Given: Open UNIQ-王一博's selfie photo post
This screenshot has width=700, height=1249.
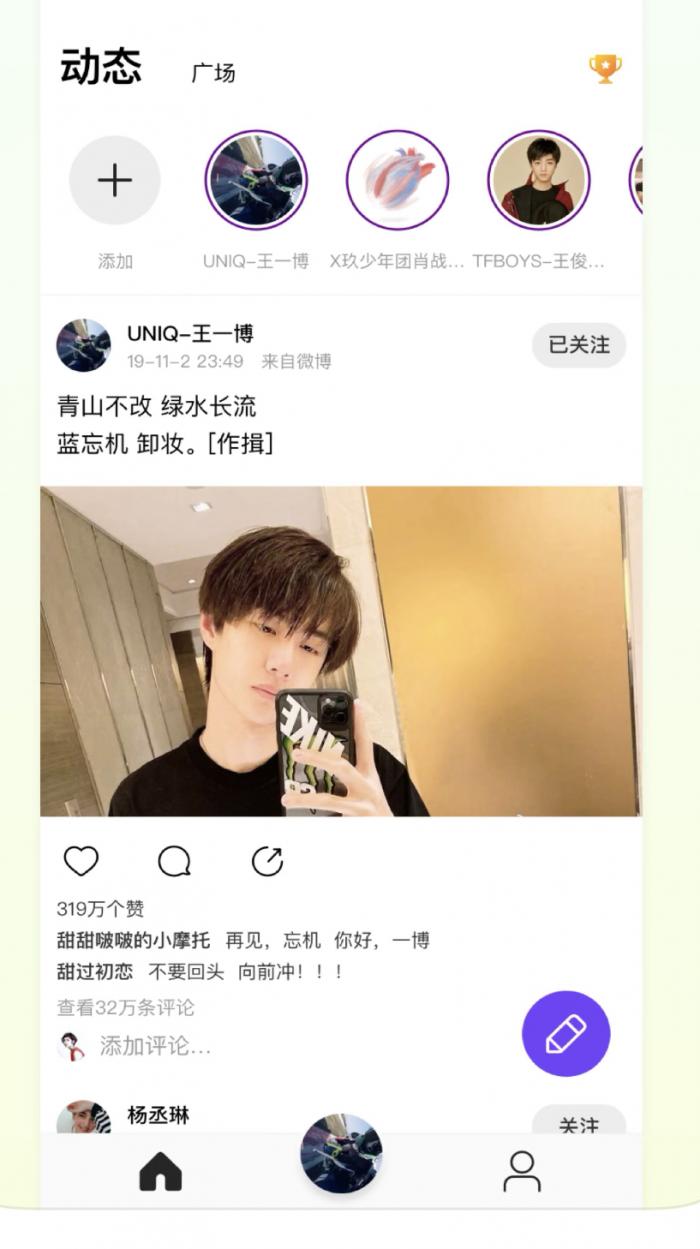Looking at the screenshot, I should (341, 651).
